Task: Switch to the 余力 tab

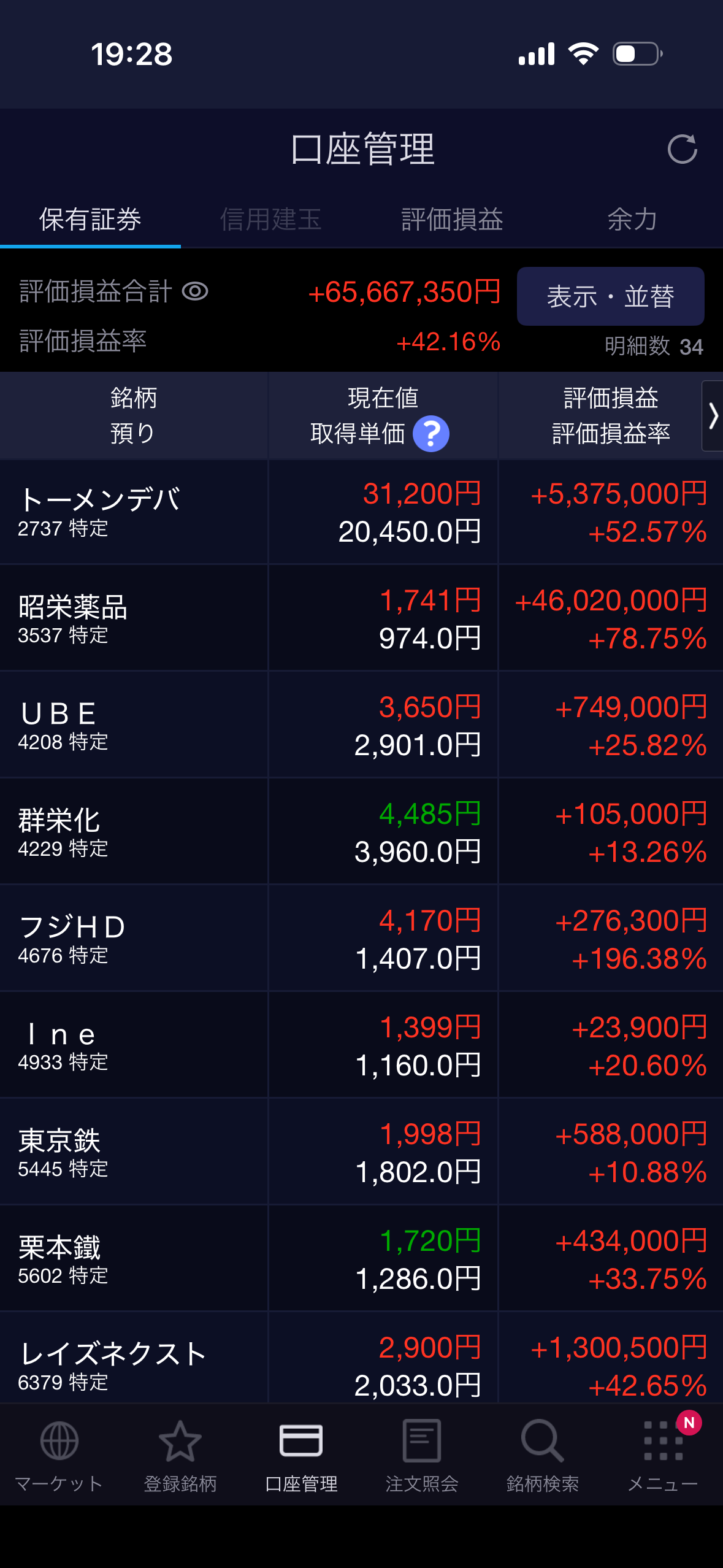Action: pos(632,220)
